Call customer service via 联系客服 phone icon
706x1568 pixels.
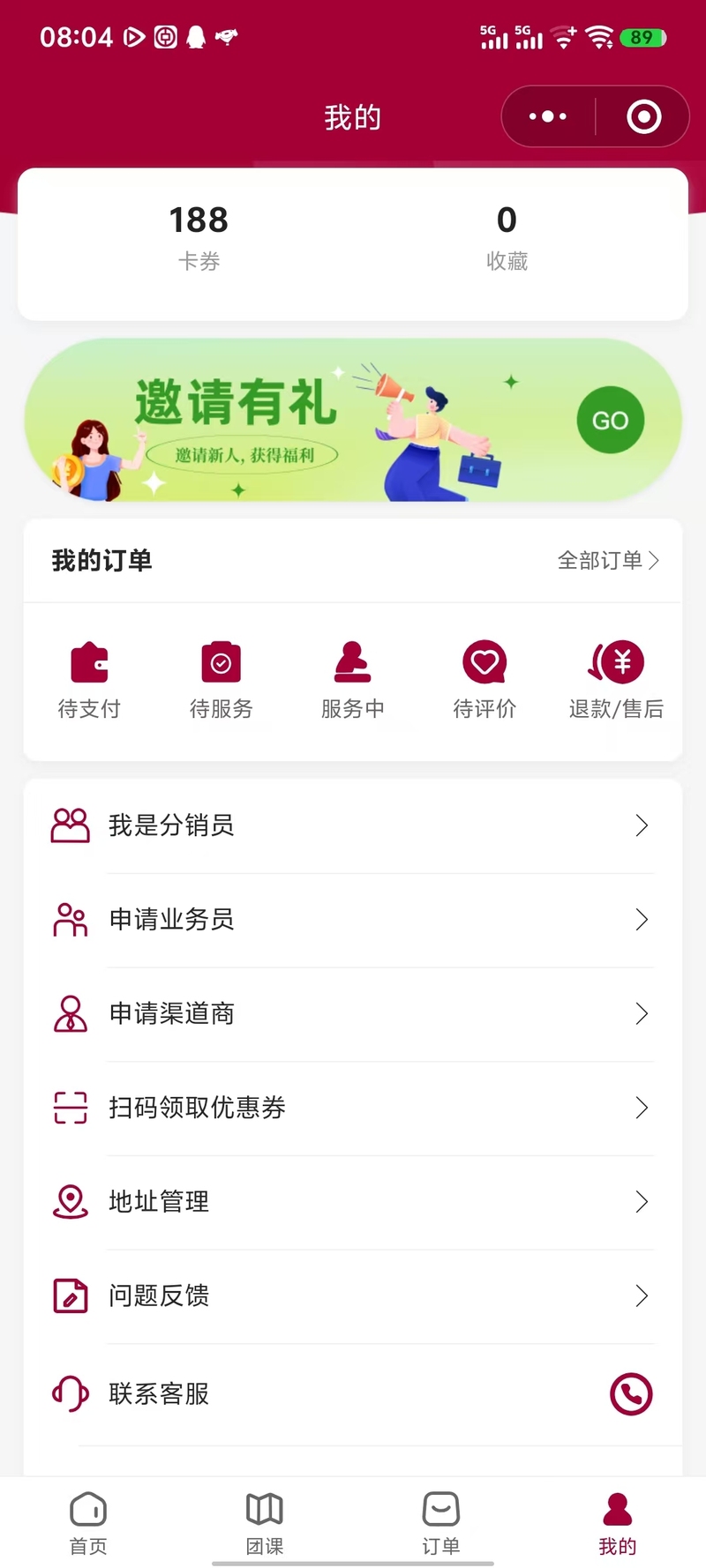pos(630,1394)
